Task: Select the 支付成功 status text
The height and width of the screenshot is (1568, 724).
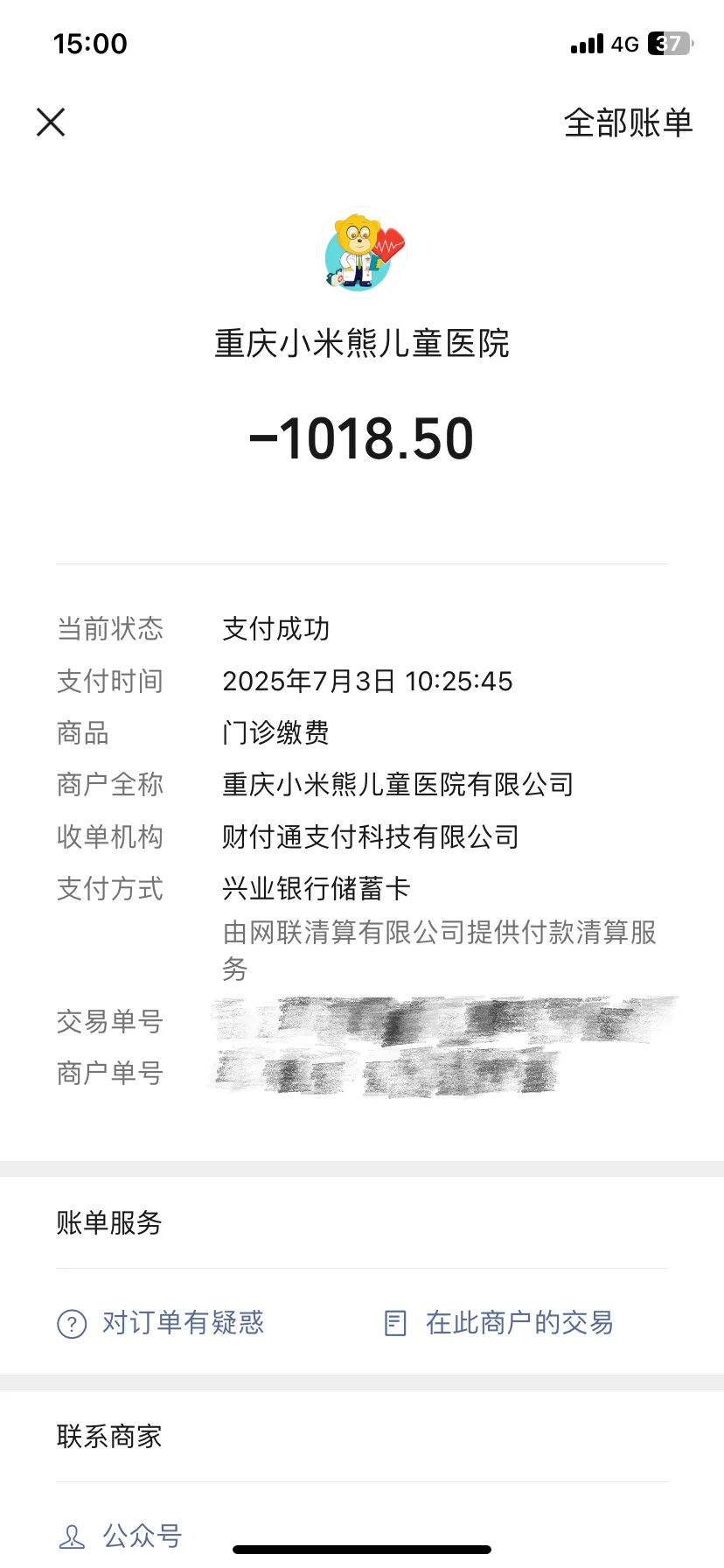Action: [x=276, y=628]
